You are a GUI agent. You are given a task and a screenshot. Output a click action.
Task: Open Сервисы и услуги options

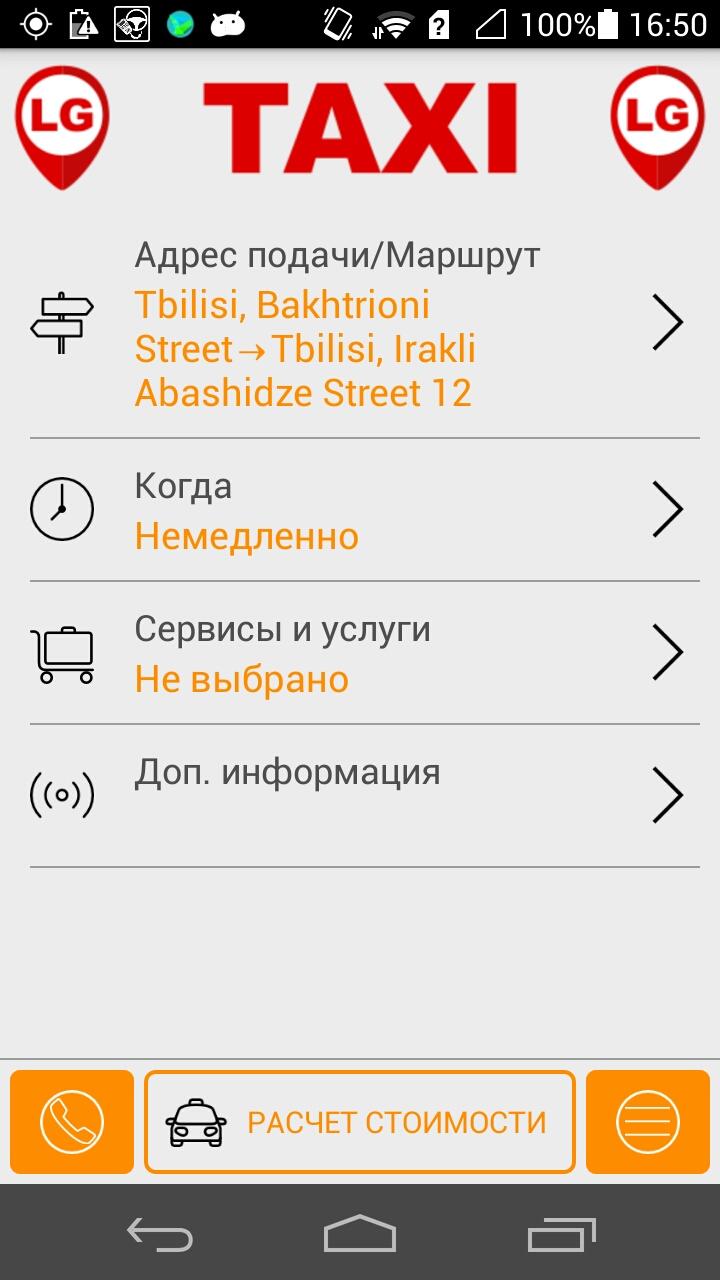click(x=360, y=653)
